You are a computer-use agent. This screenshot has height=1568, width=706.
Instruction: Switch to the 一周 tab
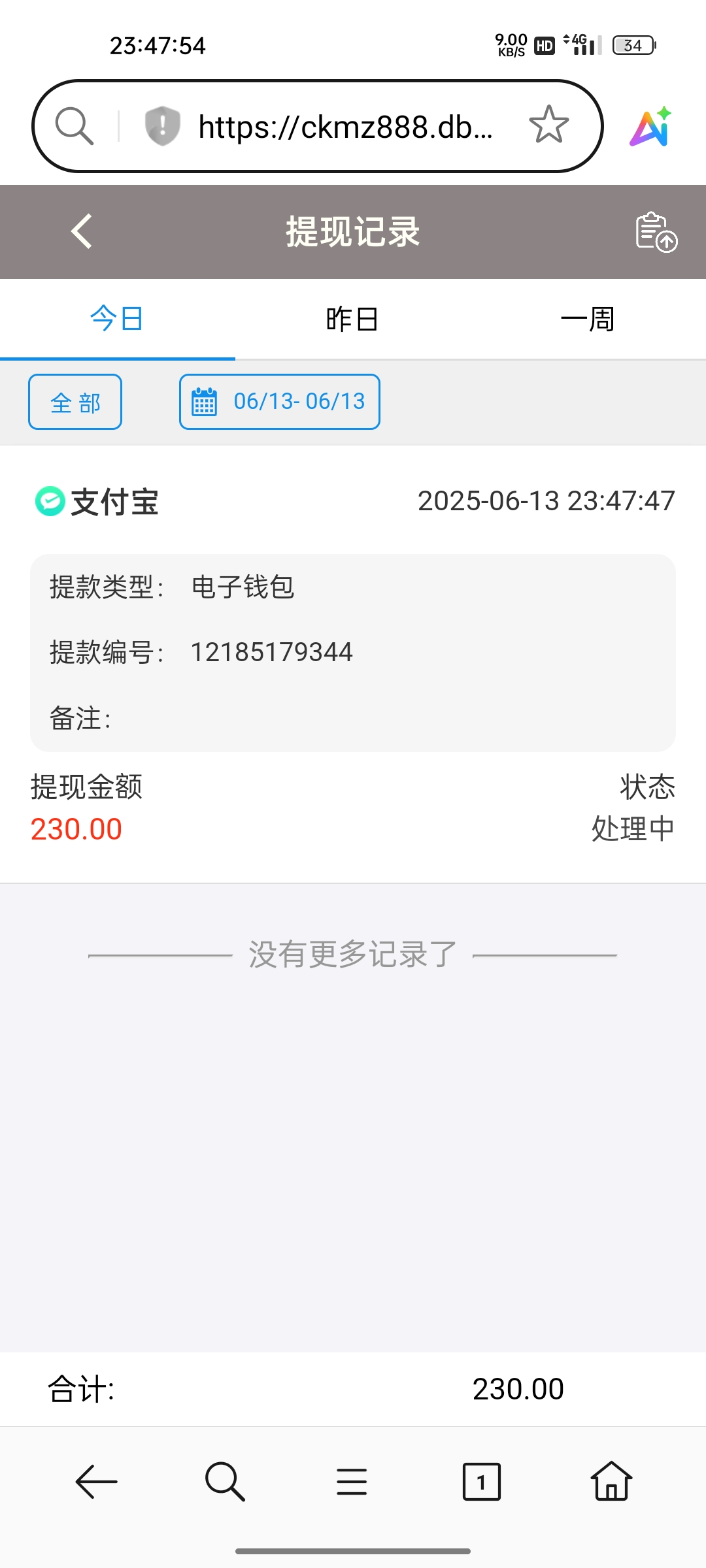(587, 319)
